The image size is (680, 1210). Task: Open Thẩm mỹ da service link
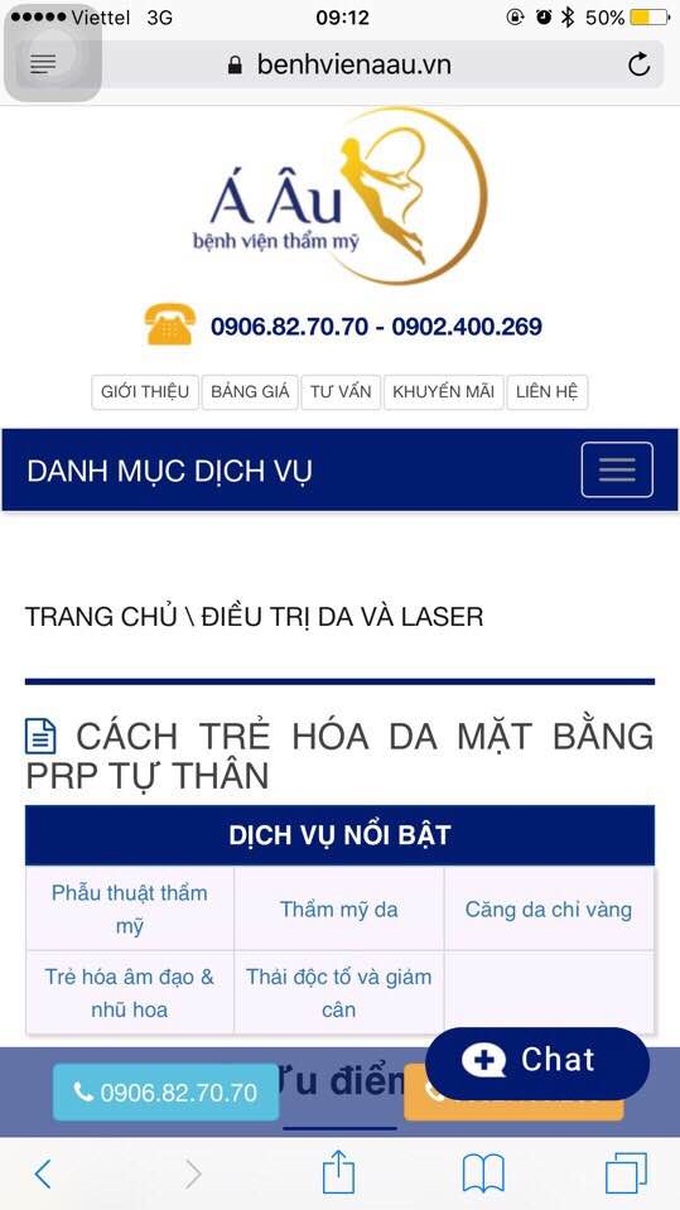point(339,909)
